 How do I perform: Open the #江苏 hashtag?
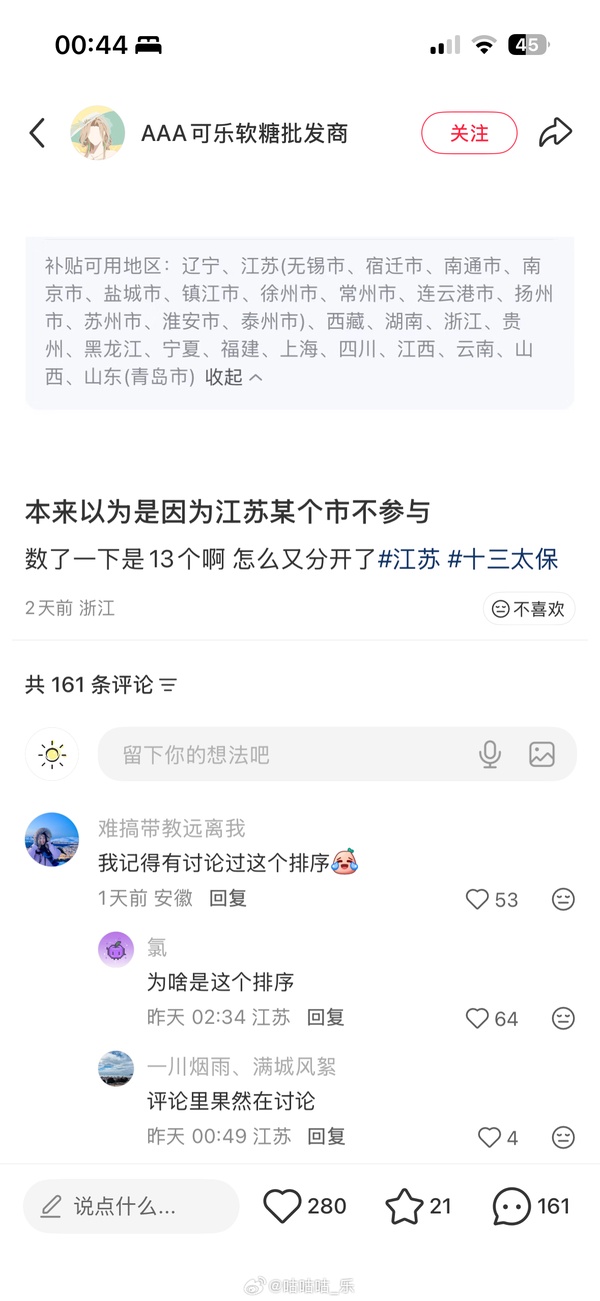409,559
